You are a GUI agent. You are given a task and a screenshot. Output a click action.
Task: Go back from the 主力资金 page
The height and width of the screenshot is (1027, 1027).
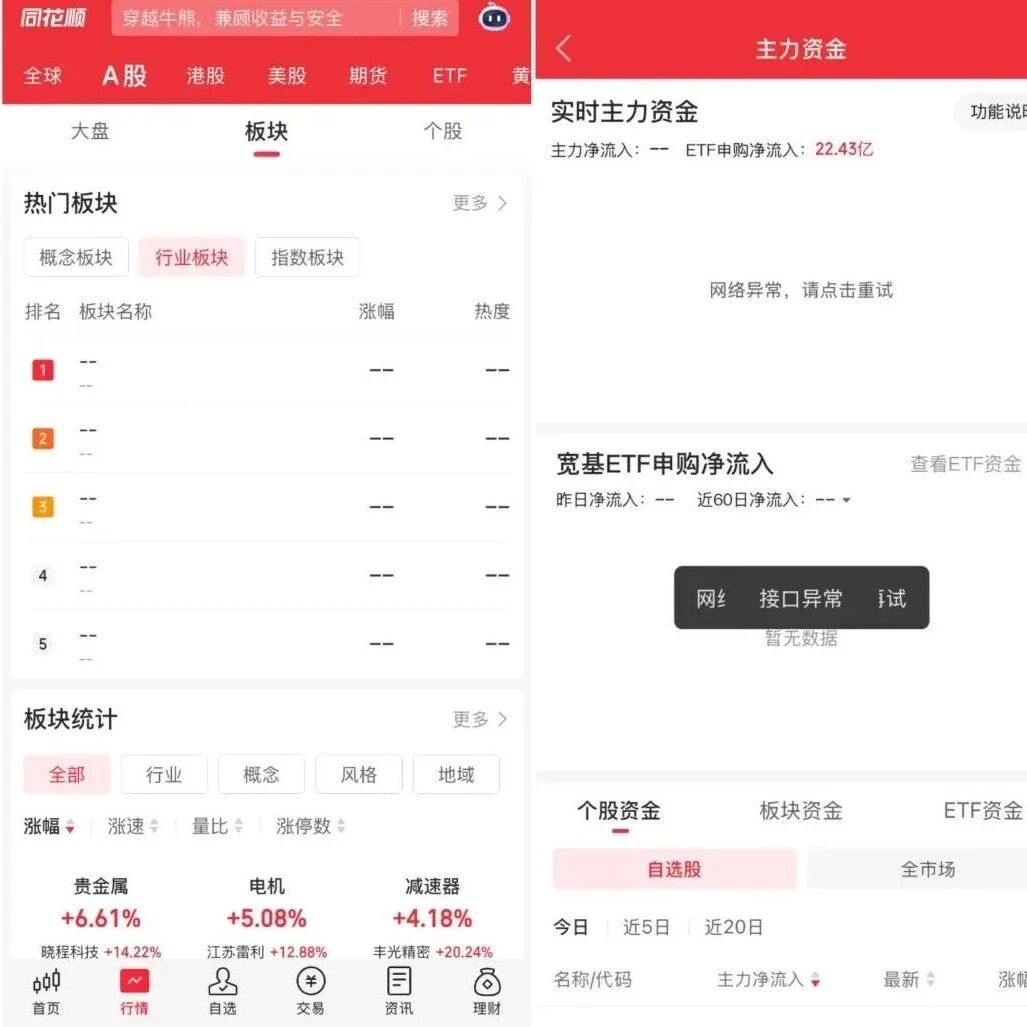[563, 48]
